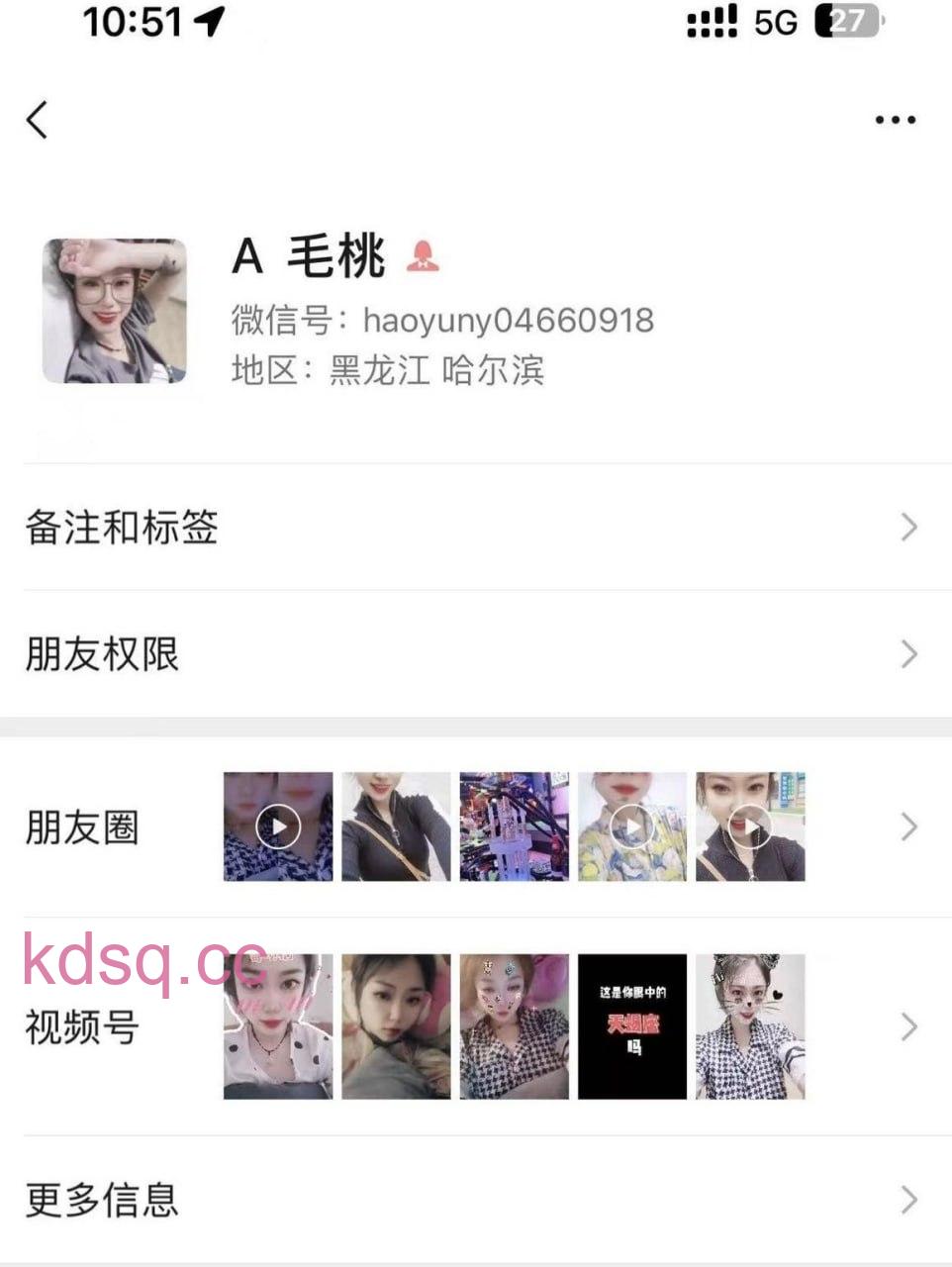Viewport: 952px width, 1267px height.
Task: View the contact's profile avatar
Action: (x=115, y=311)
